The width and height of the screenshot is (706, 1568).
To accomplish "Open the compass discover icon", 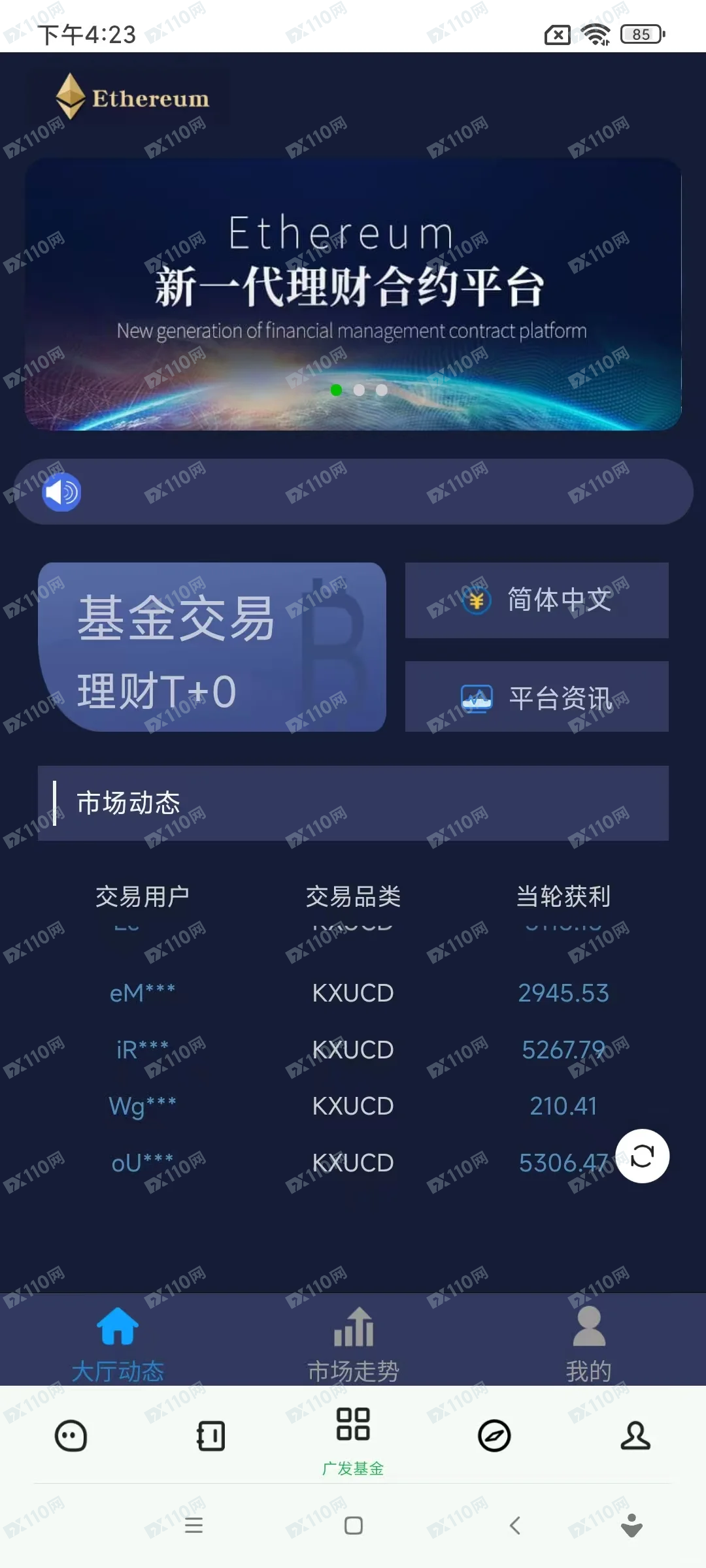I will click(x=494, y=1436).
